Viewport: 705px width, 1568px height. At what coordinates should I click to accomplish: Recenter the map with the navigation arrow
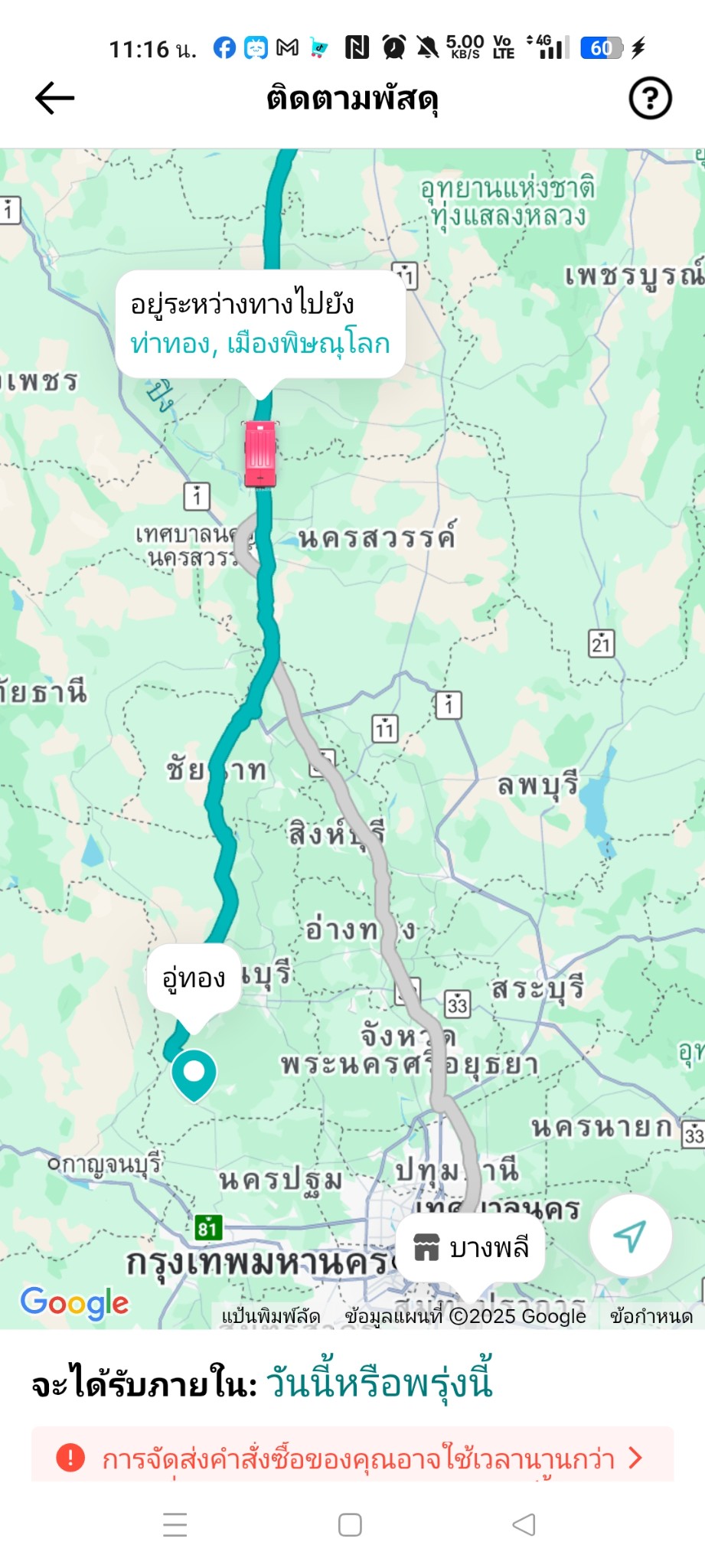point(630,1235)
